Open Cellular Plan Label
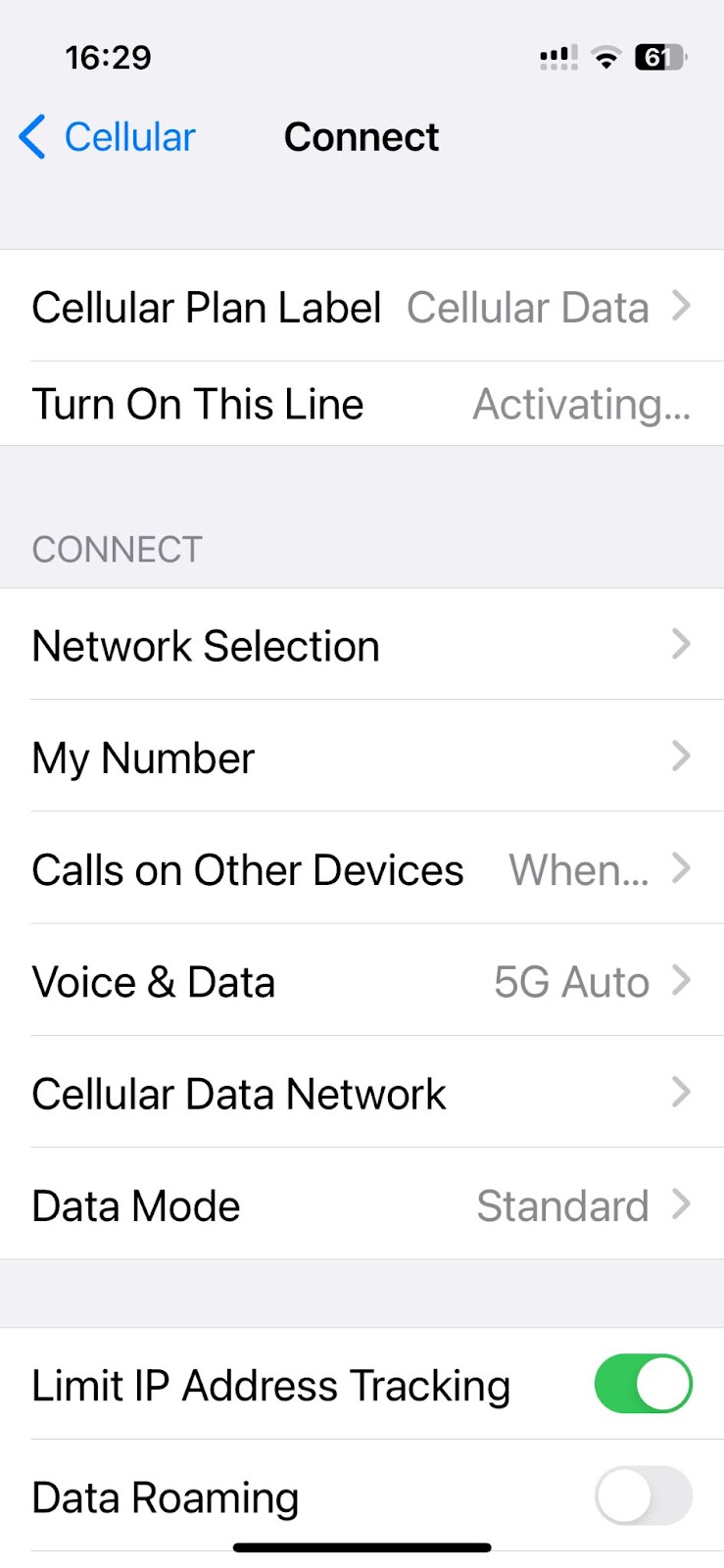724x1568 pixels. pos(362,307)
